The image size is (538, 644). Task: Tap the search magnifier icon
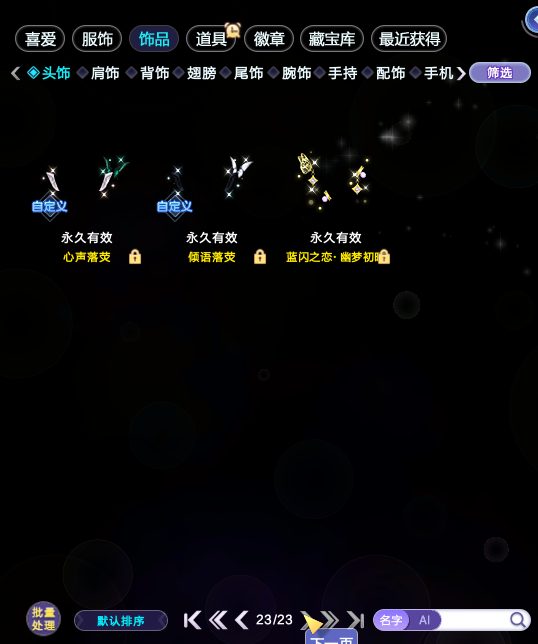pyautogui.click(x=518, y=620)
